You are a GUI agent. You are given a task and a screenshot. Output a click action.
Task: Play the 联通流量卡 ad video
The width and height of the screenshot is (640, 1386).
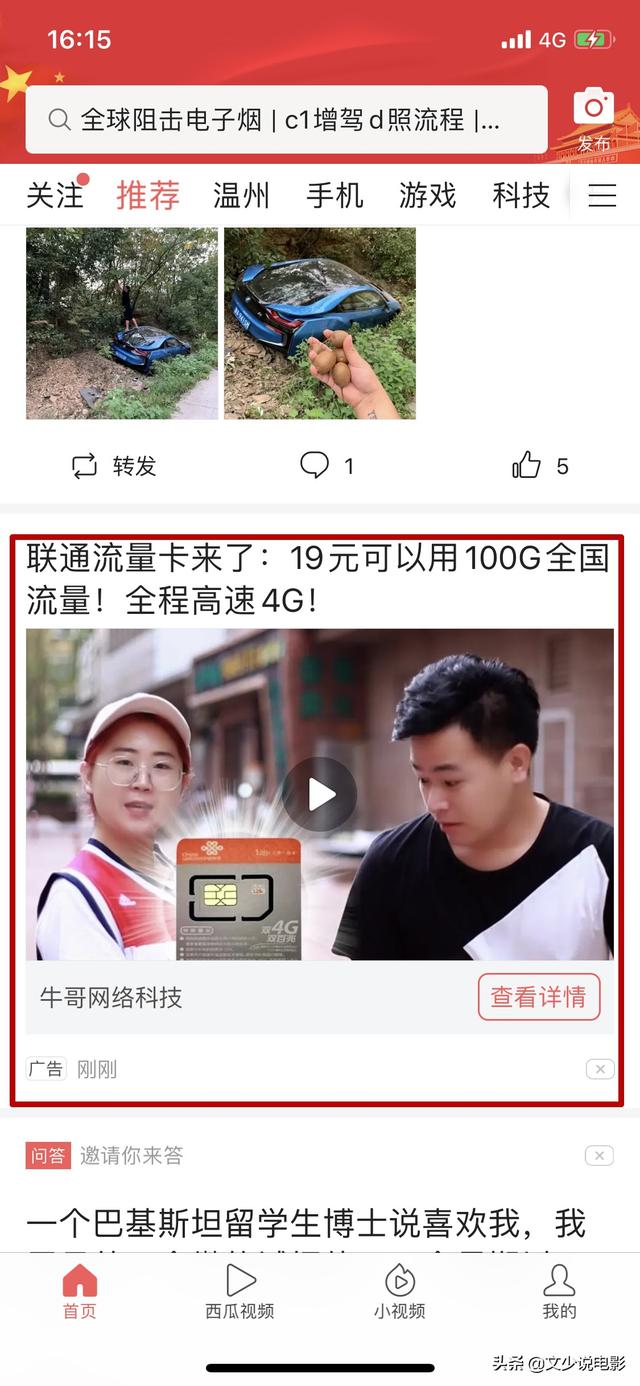tap(319, 794)
